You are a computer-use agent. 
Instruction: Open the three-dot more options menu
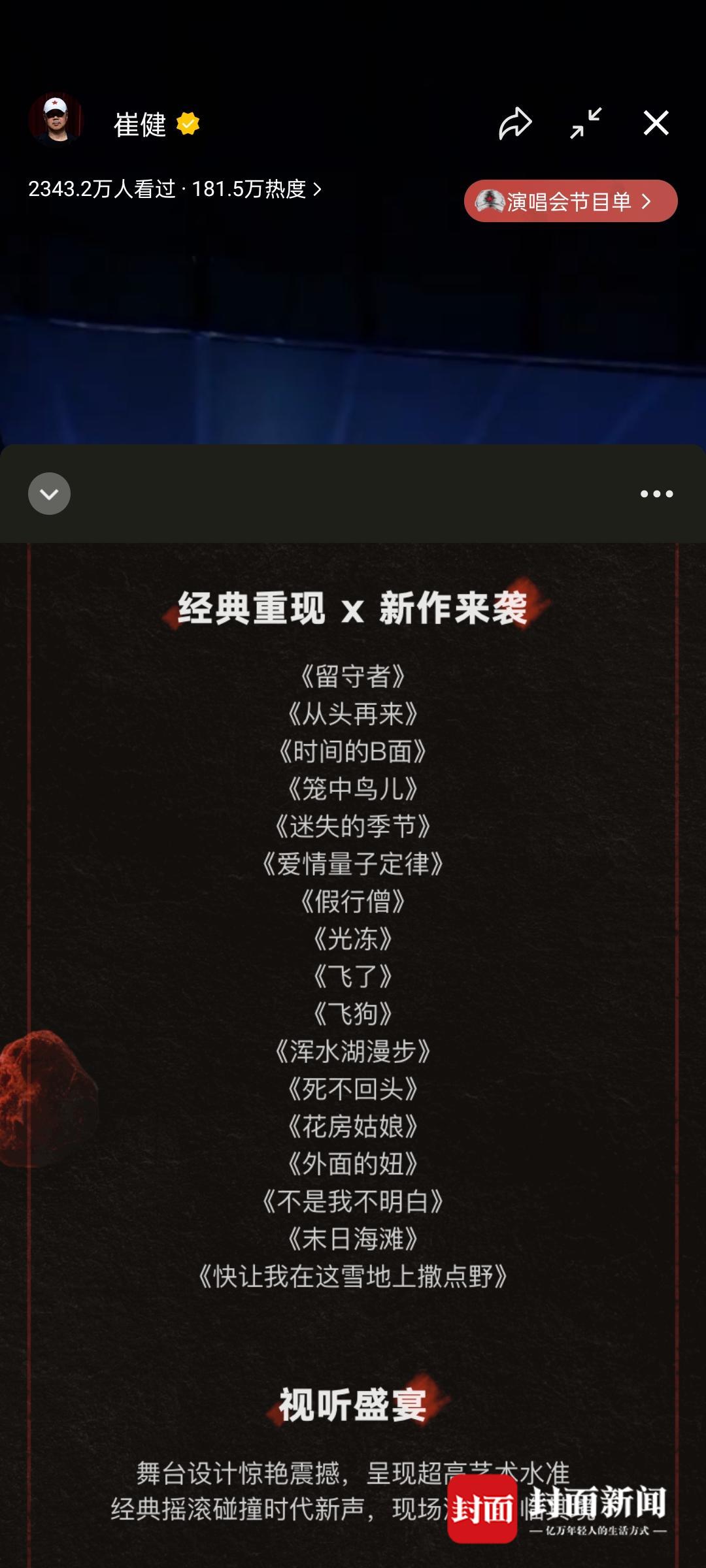tap(656, 494)
